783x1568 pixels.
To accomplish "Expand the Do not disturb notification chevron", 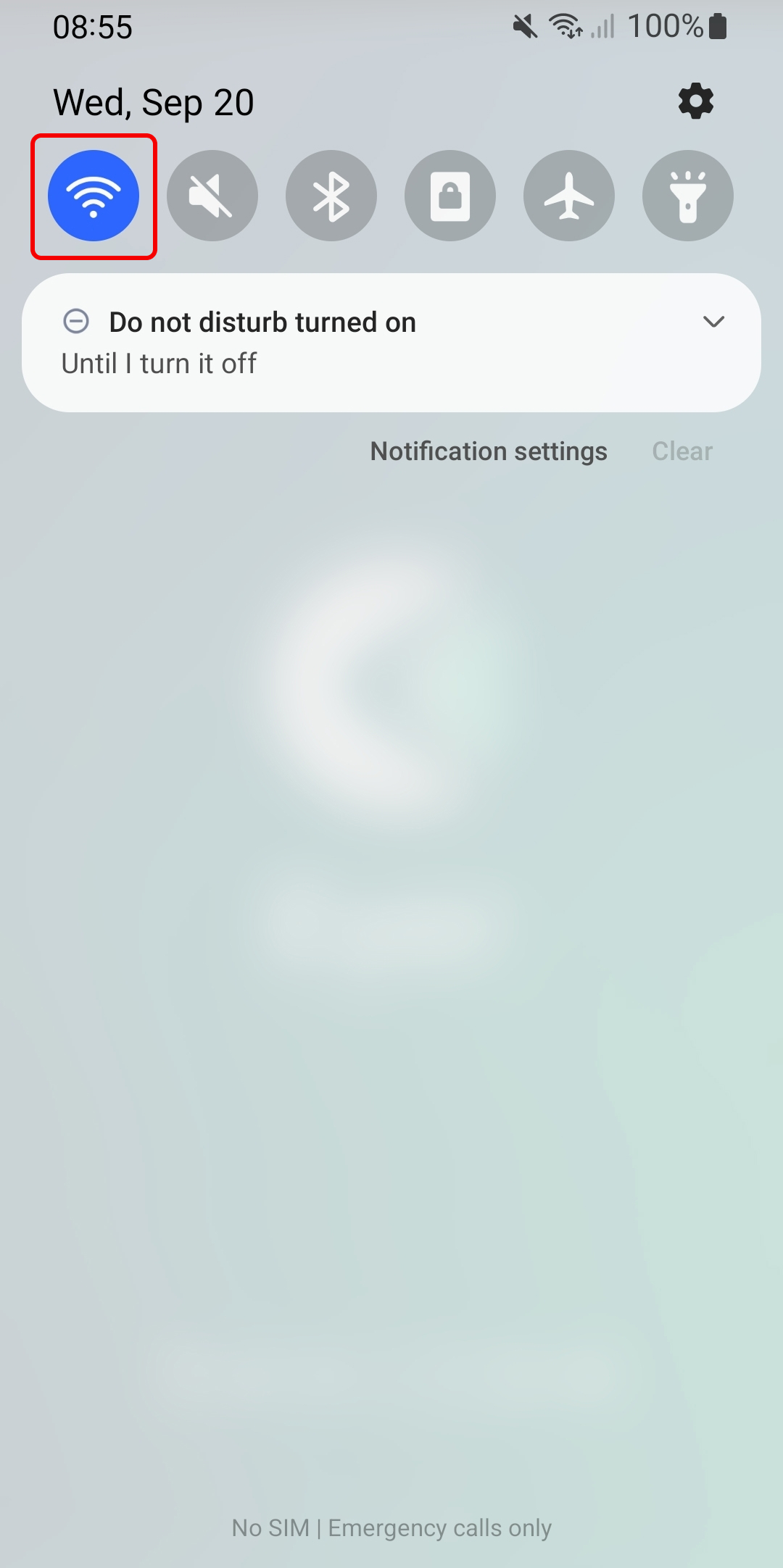I will coord(714,322).
